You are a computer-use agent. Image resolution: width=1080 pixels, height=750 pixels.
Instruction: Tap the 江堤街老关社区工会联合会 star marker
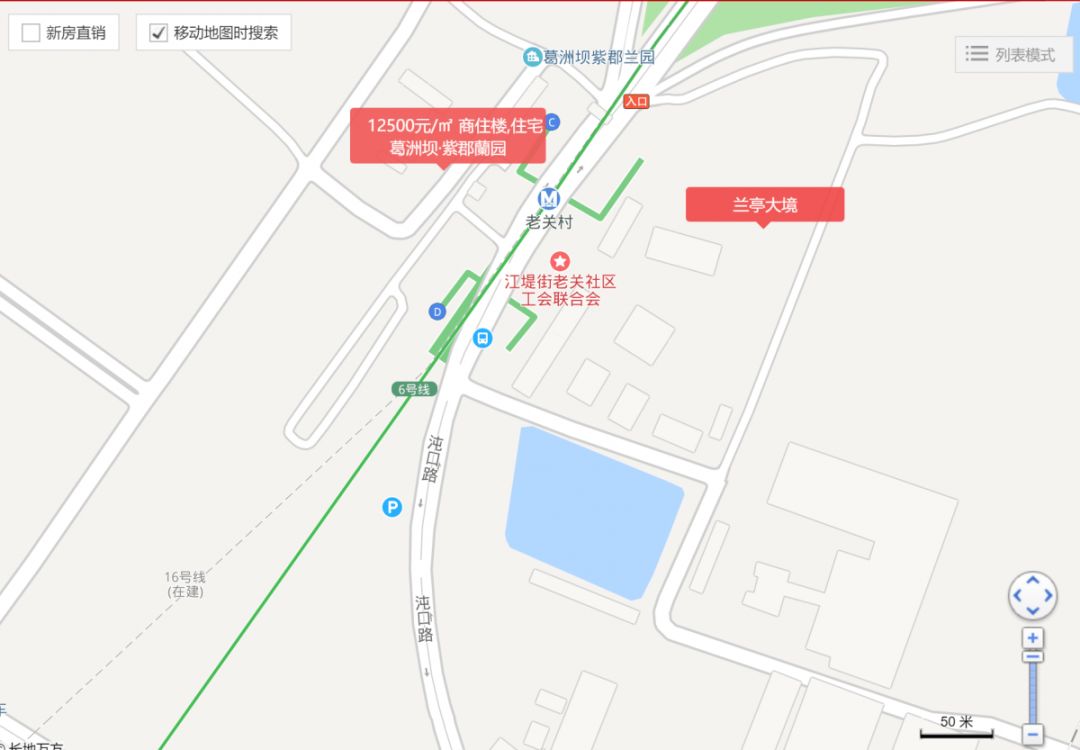(x=560, y=261)
